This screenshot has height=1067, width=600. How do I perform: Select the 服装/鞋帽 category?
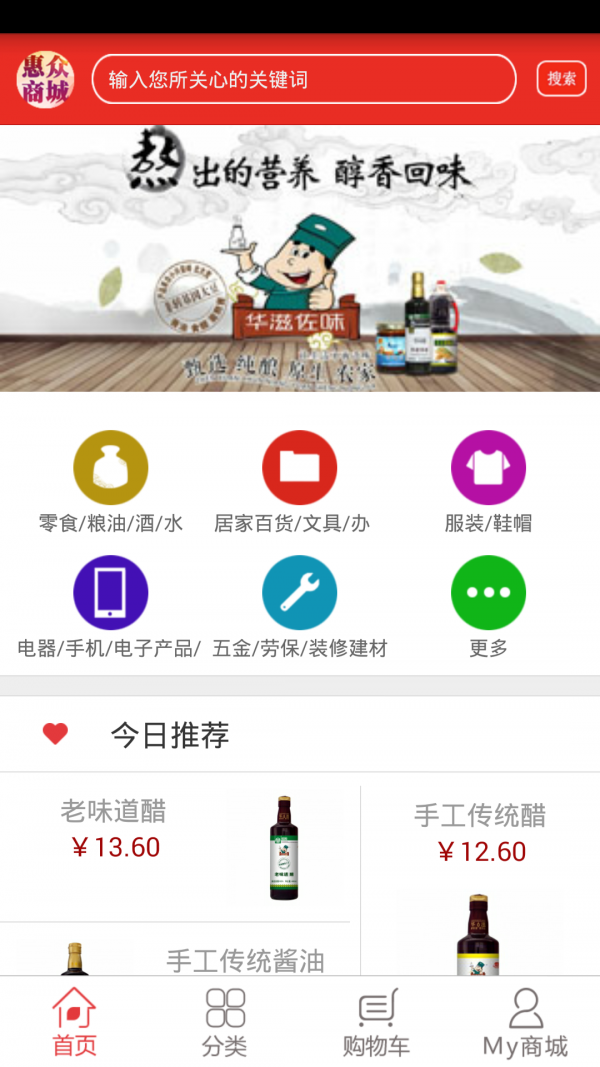[x=488, y=480]
